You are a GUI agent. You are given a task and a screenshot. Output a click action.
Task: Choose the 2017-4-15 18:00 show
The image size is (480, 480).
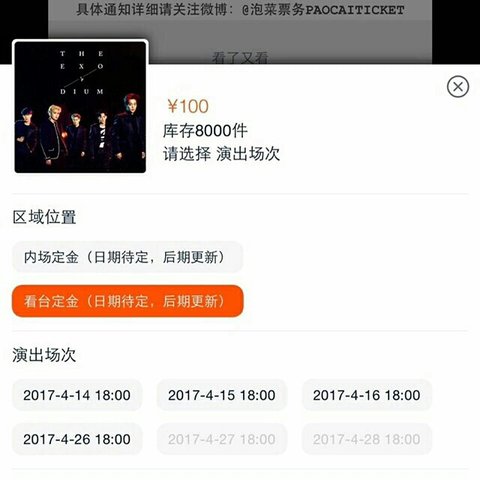222,395
